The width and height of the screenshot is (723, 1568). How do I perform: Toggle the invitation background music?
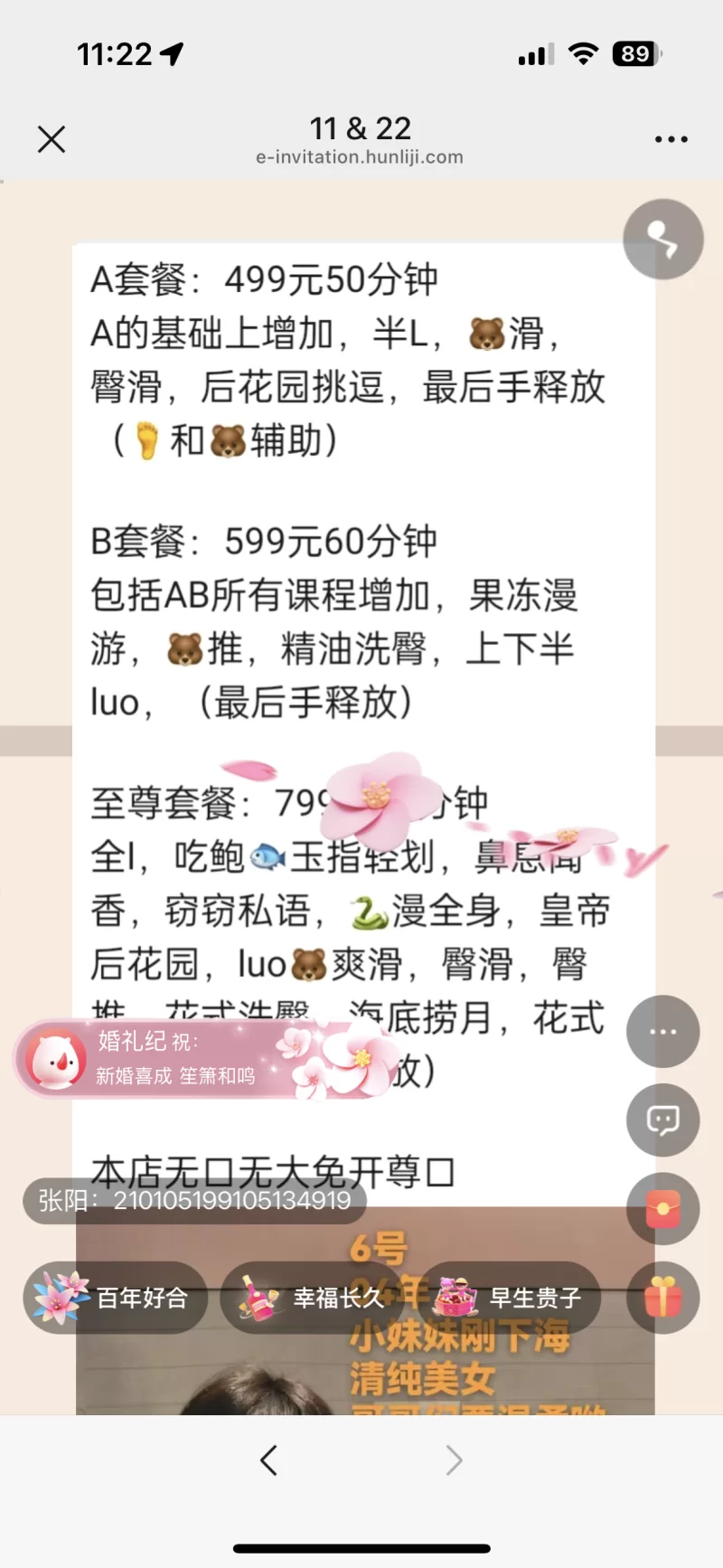pyautogui.click(x=663, y=239)
